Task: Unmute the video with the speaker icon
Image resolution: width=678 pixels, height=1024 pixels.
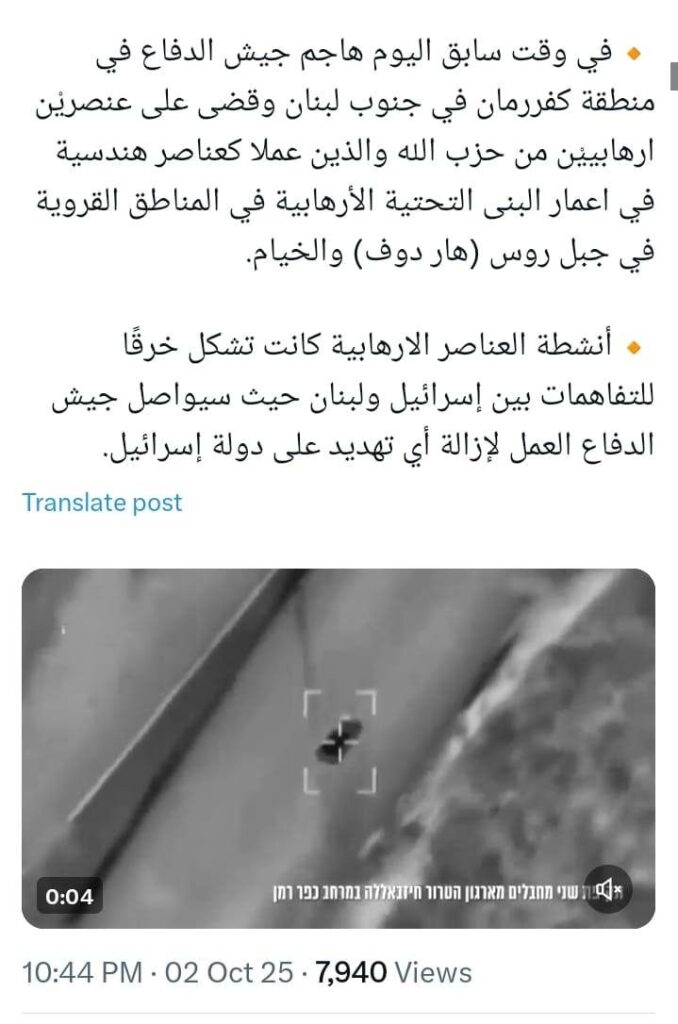Action: pos(608,889)
